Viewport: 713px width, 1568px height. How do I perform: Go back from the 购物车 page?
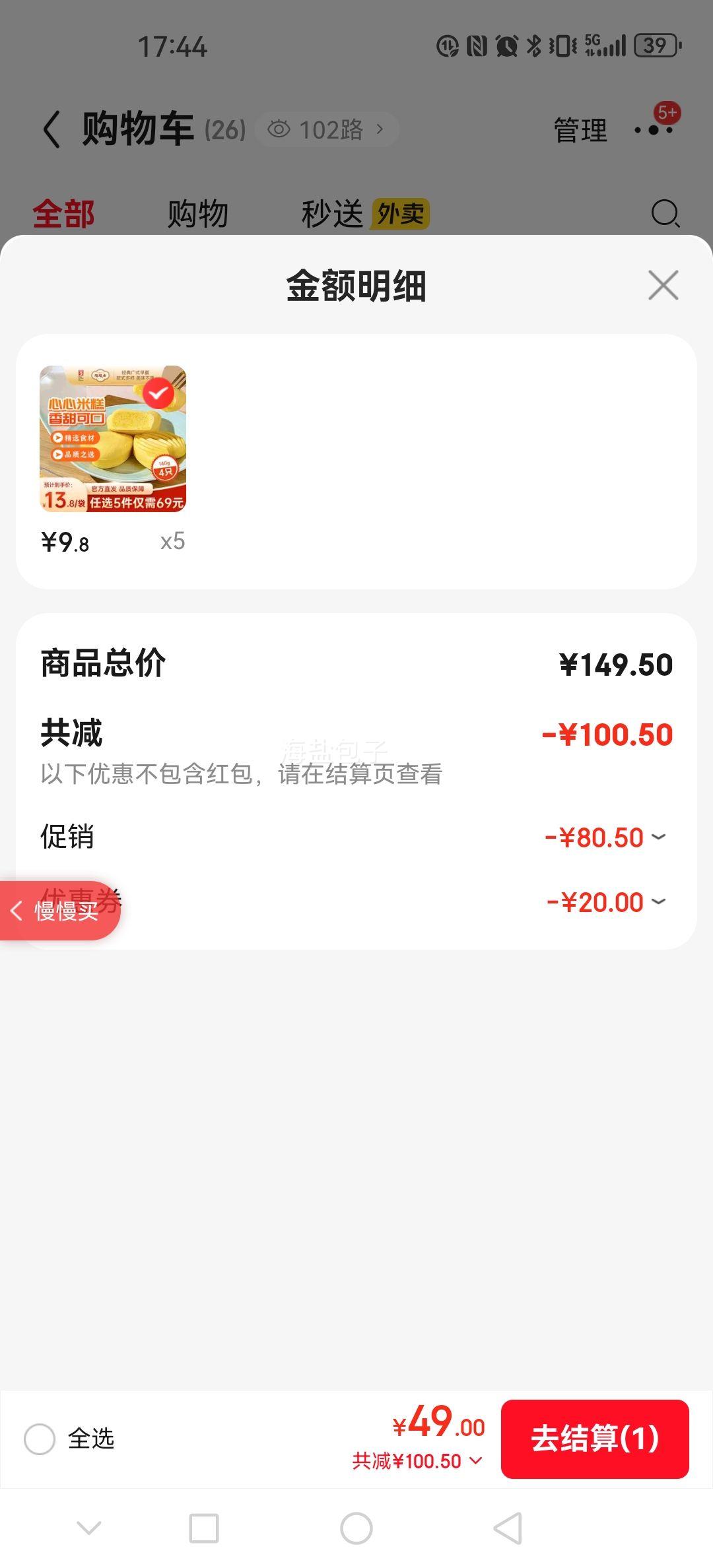pos(51,129)
